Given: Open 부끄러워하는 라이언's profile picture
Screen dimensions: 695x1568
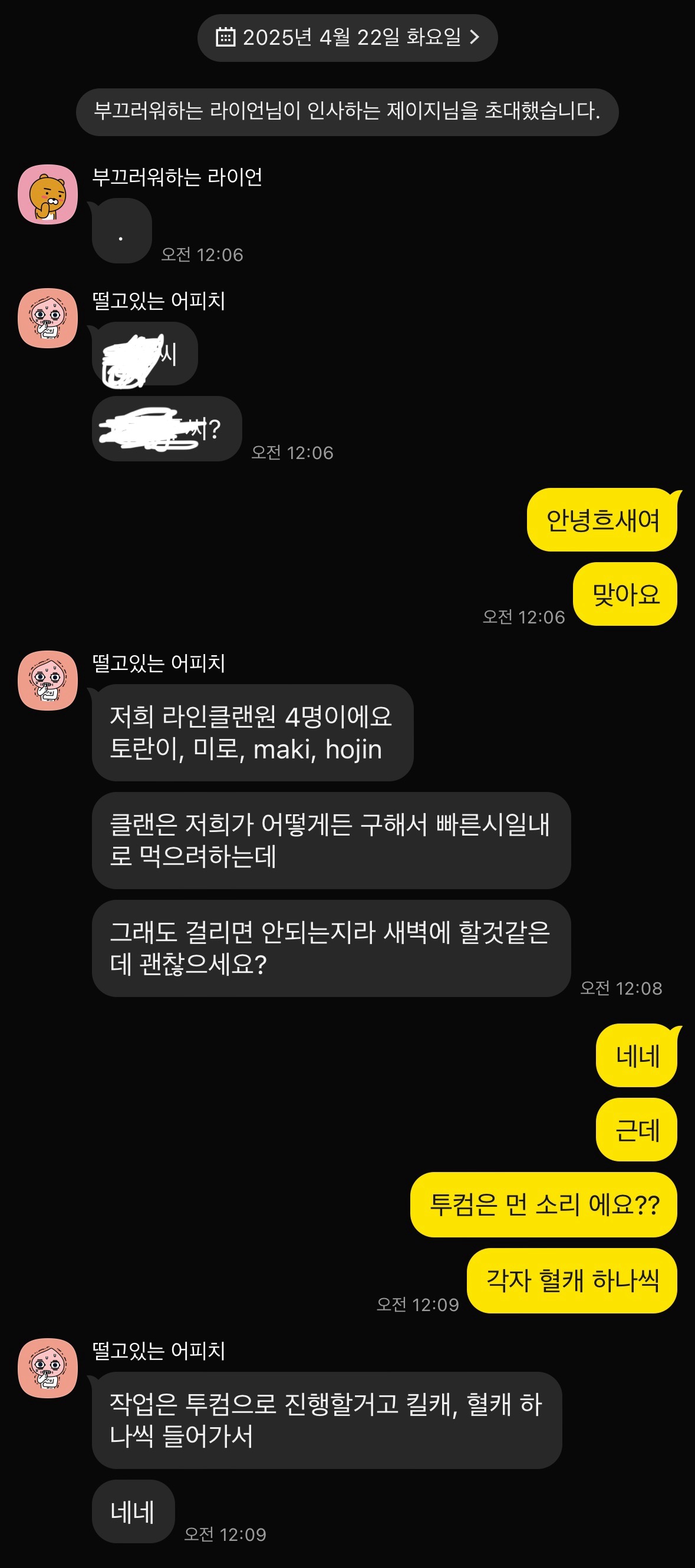Looking at the screenshot, I should 48,194.
